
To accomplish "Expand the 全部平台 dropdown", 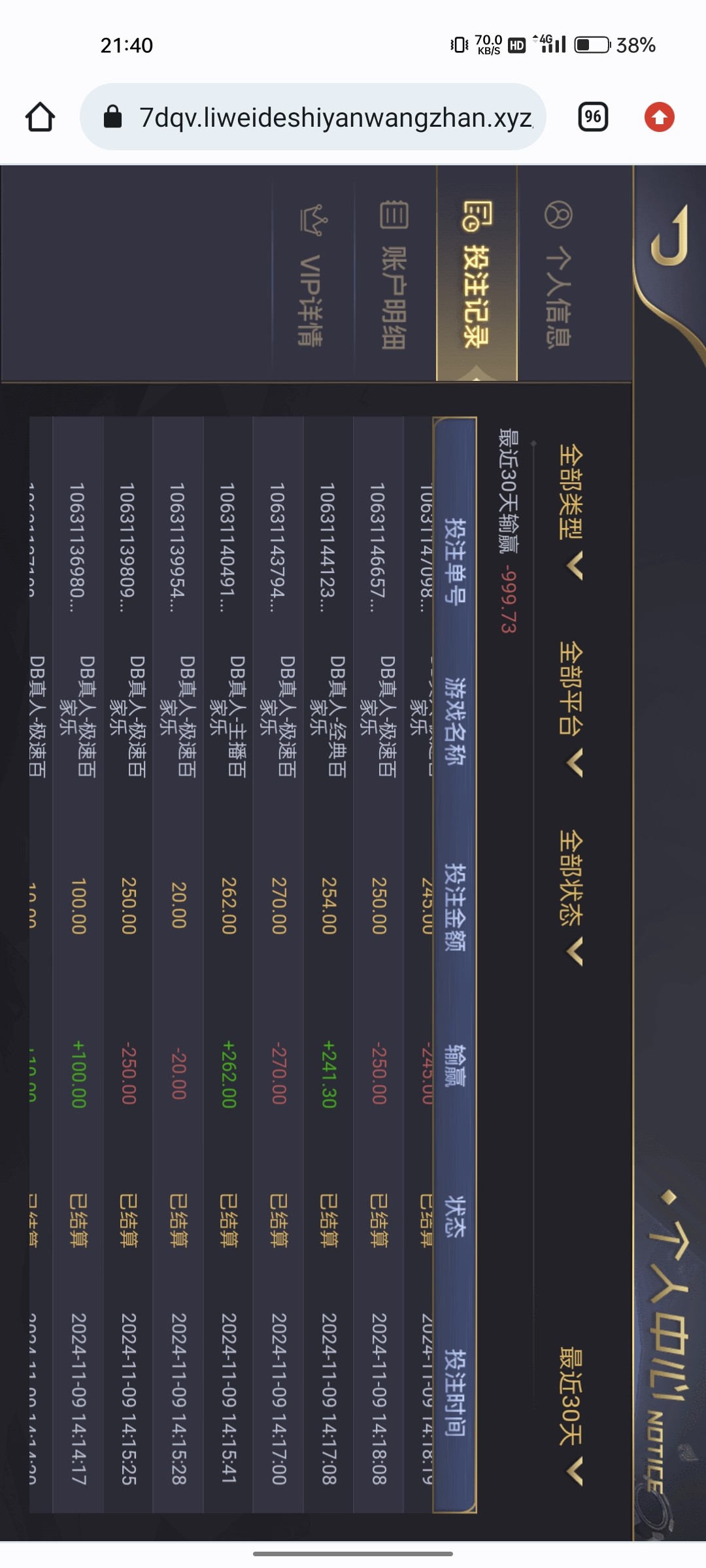I will (x=571, y=706).
